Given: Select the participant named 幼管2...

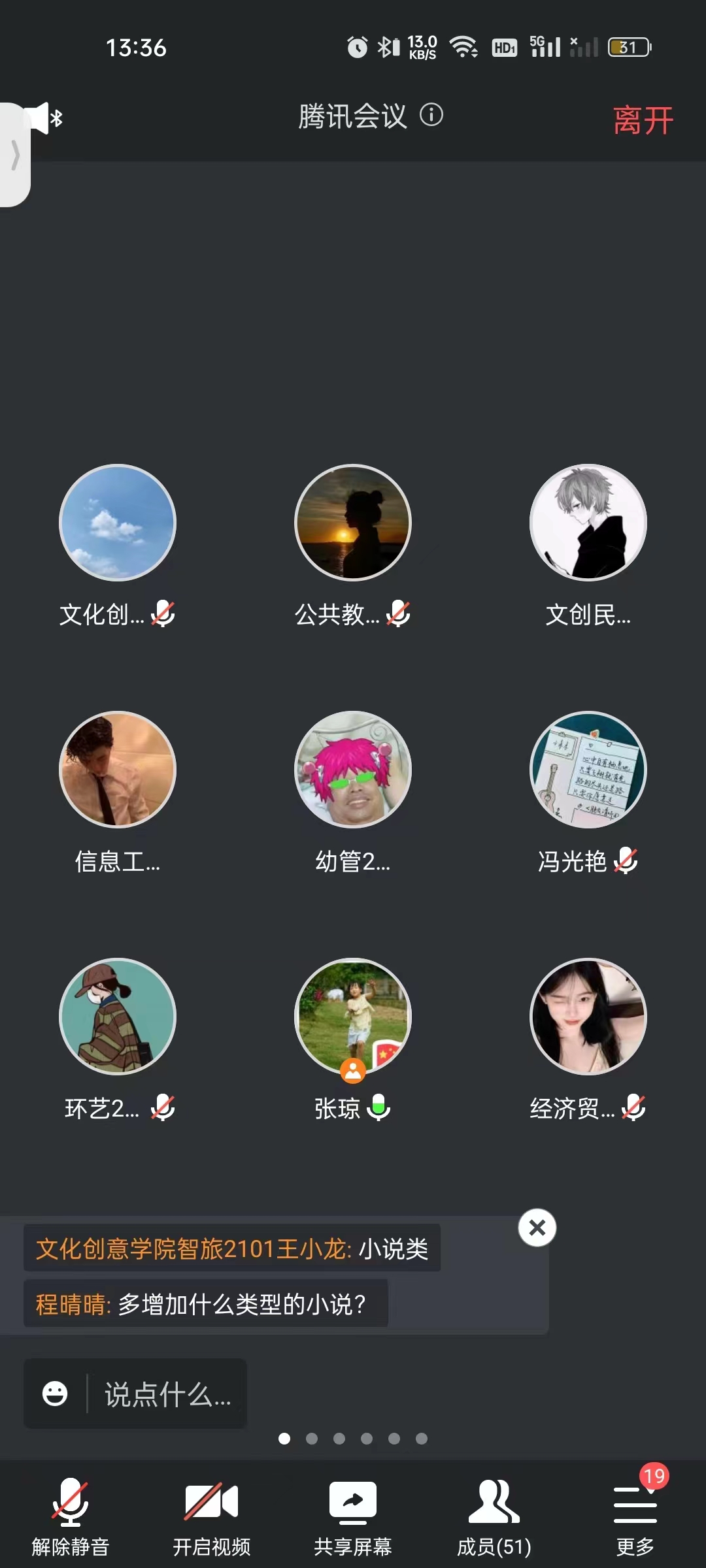Looking at the screenshot, I should pyautogui.click(x=353, y=770).
